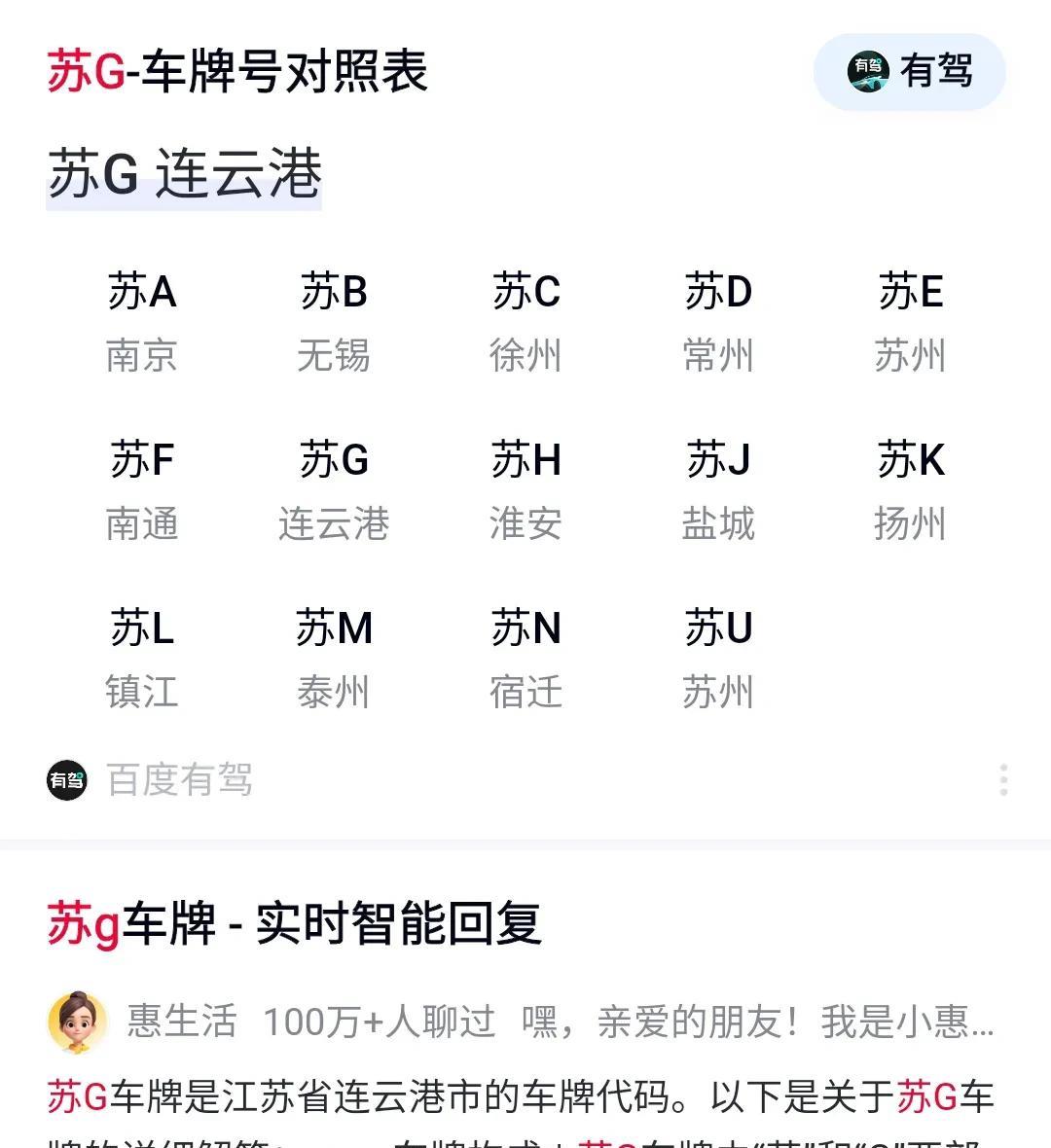This screenshot has height=1148, width=1051.
Task: Tap the 苏E 苏州 plate entry
Action: pyautogui.click(x=910, y=321)
